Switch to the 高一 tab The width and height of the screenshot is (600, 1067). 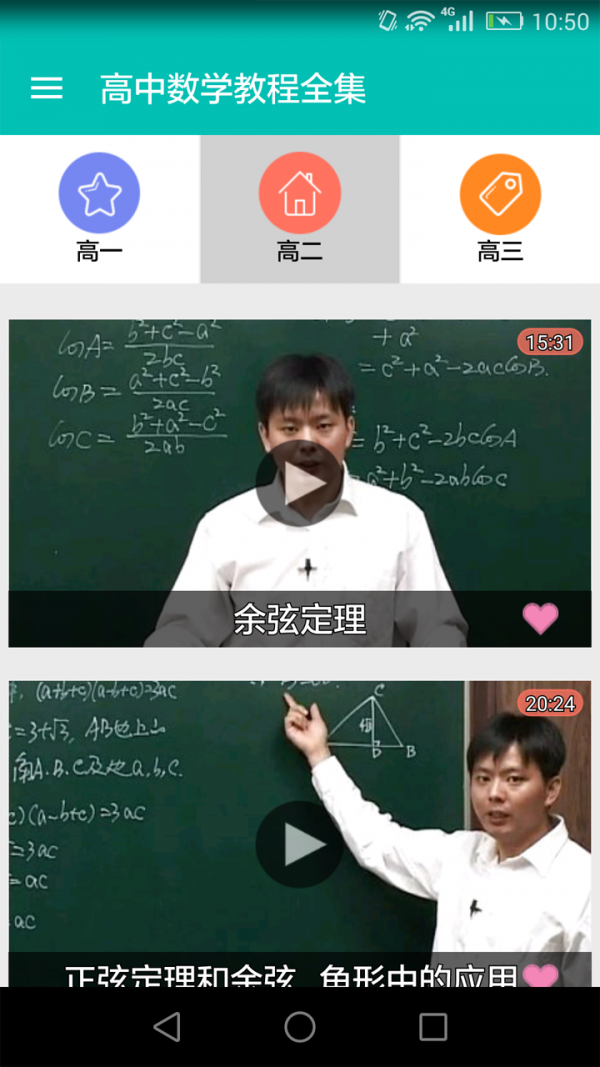click(99, 208)
